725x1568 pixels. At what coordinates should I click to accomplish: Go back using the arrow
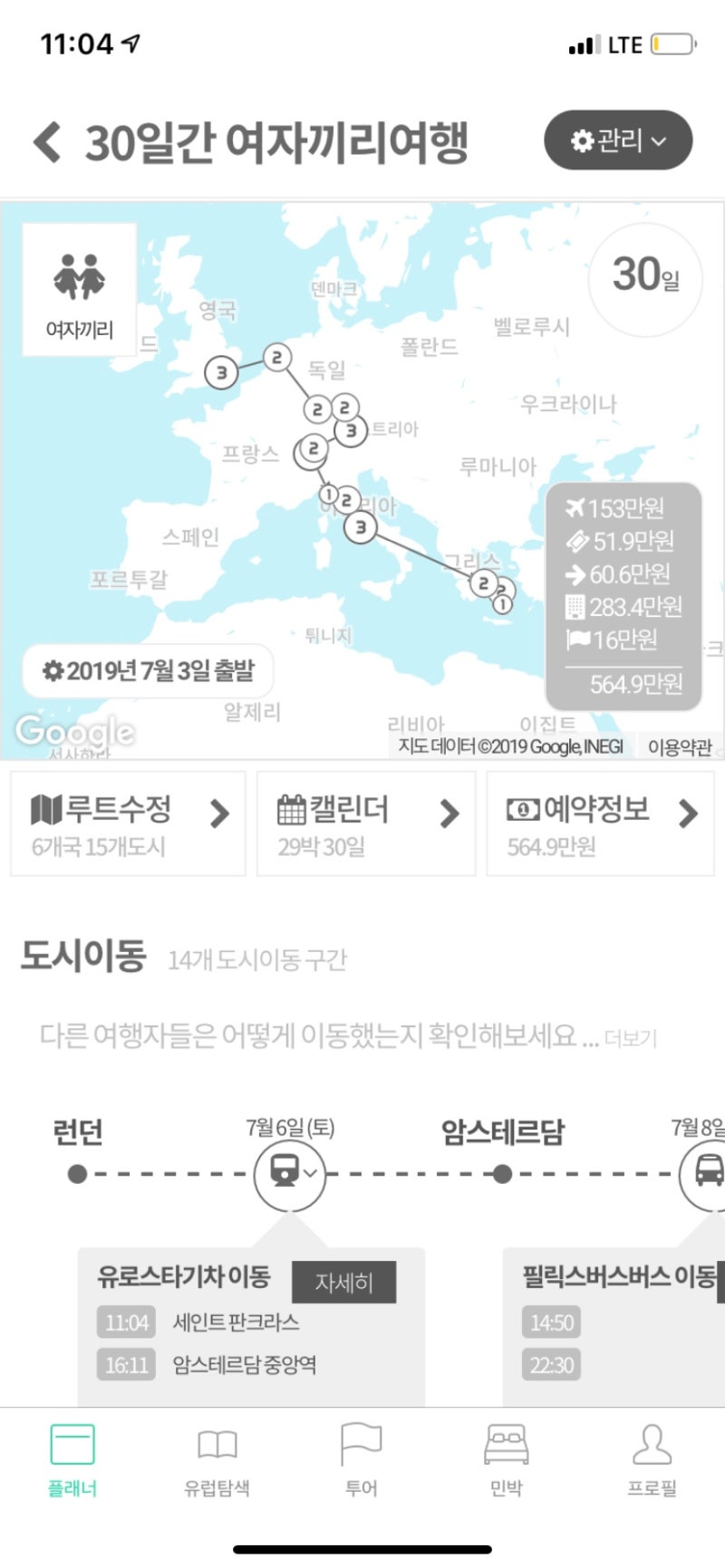(47, 142)
